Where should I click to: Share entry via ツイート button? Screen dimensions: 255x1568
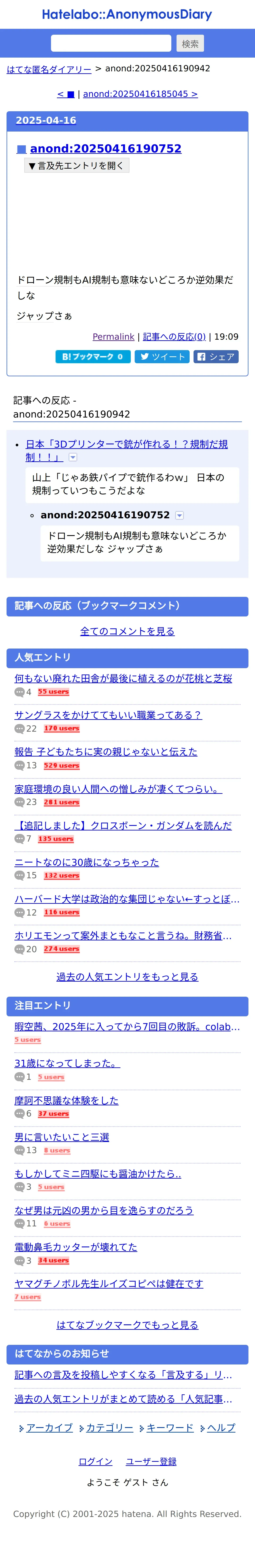coord(163,357)
